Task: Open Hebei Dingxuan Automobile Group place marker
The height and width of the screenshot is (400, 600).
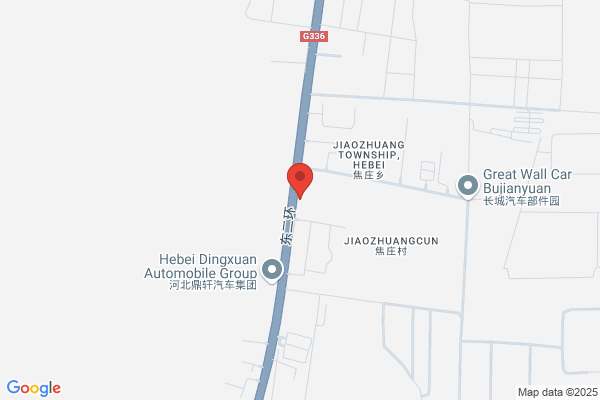Action: coord(272,271)
